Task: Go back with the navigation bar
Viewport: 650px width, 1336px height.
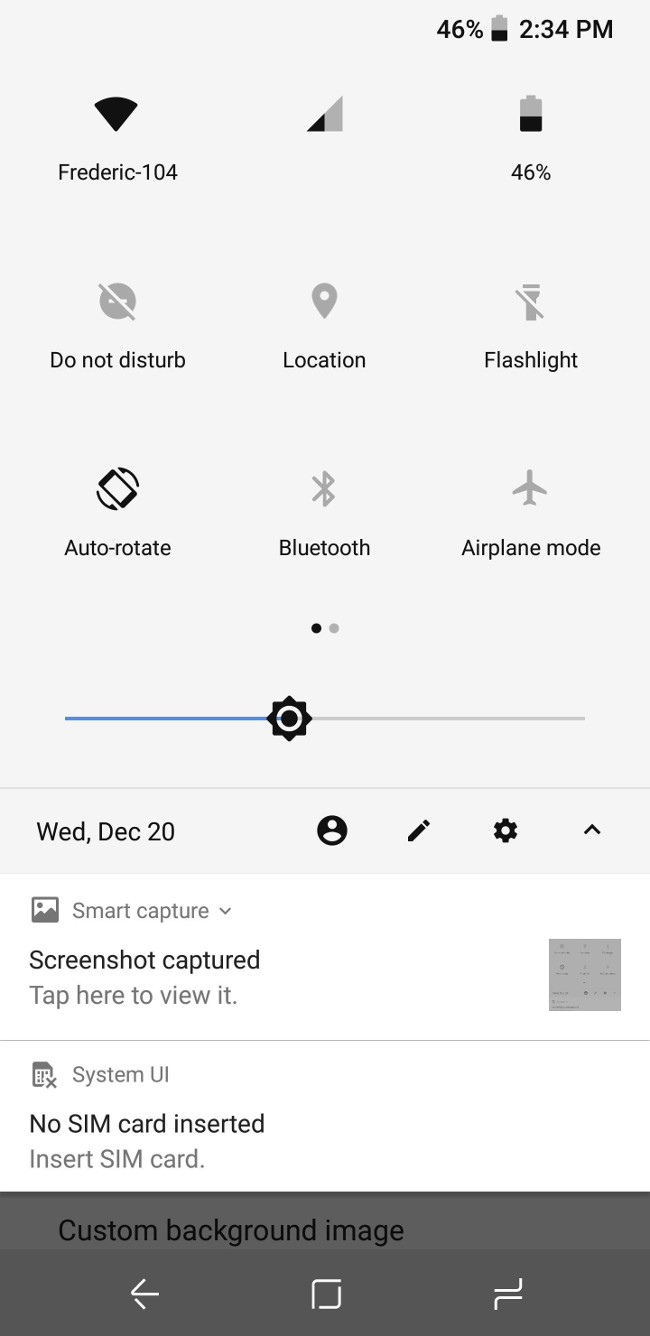Action: (x=145, y=1295)
